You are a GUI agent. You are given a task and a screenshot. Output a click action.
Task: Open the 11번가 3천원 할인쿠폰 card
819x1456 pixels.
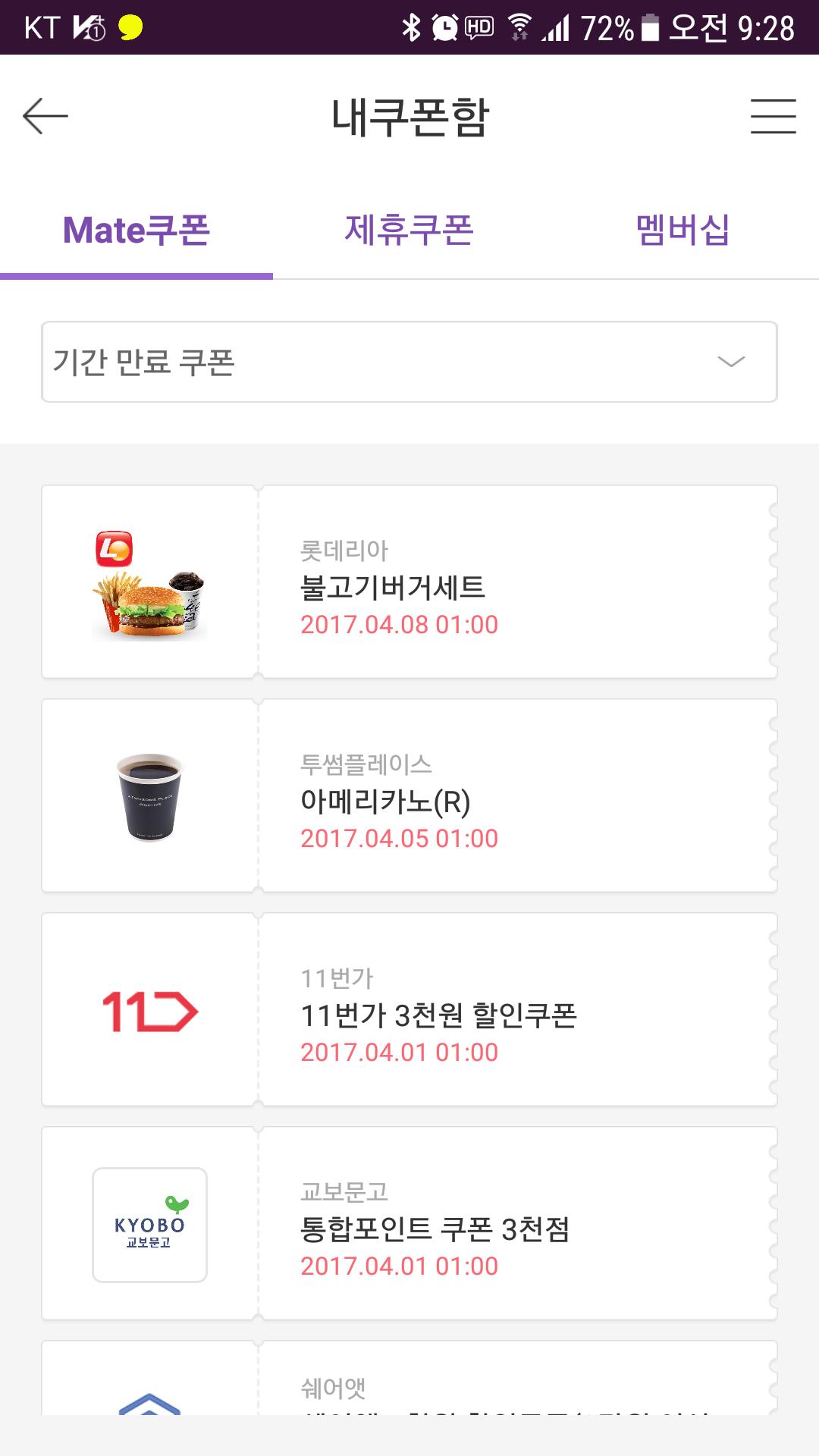coord(409,1009)
